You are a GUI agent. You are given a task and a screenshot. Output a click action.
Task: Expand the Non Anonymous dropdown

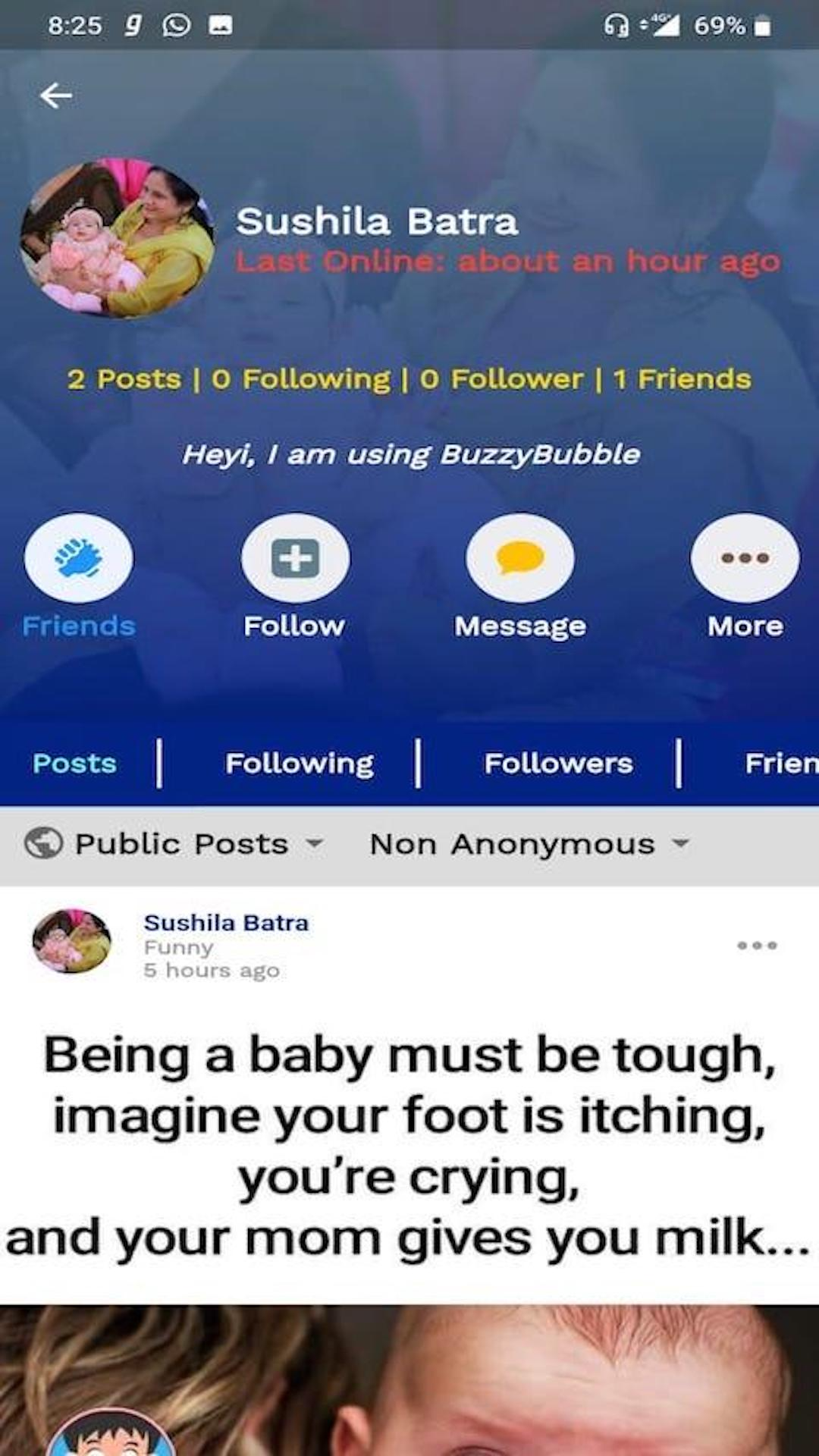[x=529, y=844]
